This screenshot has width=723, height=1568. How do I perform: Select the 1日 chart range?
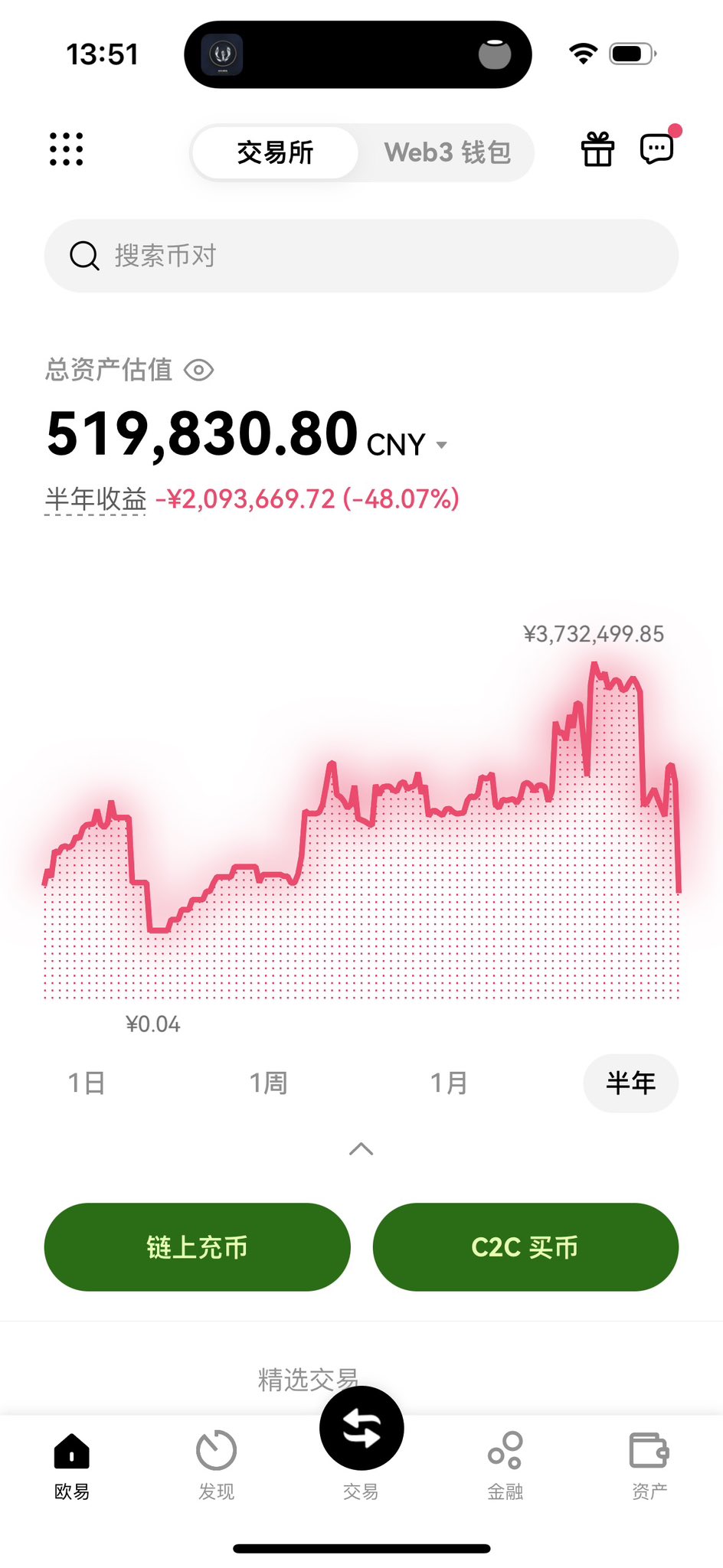[87, 1083]
